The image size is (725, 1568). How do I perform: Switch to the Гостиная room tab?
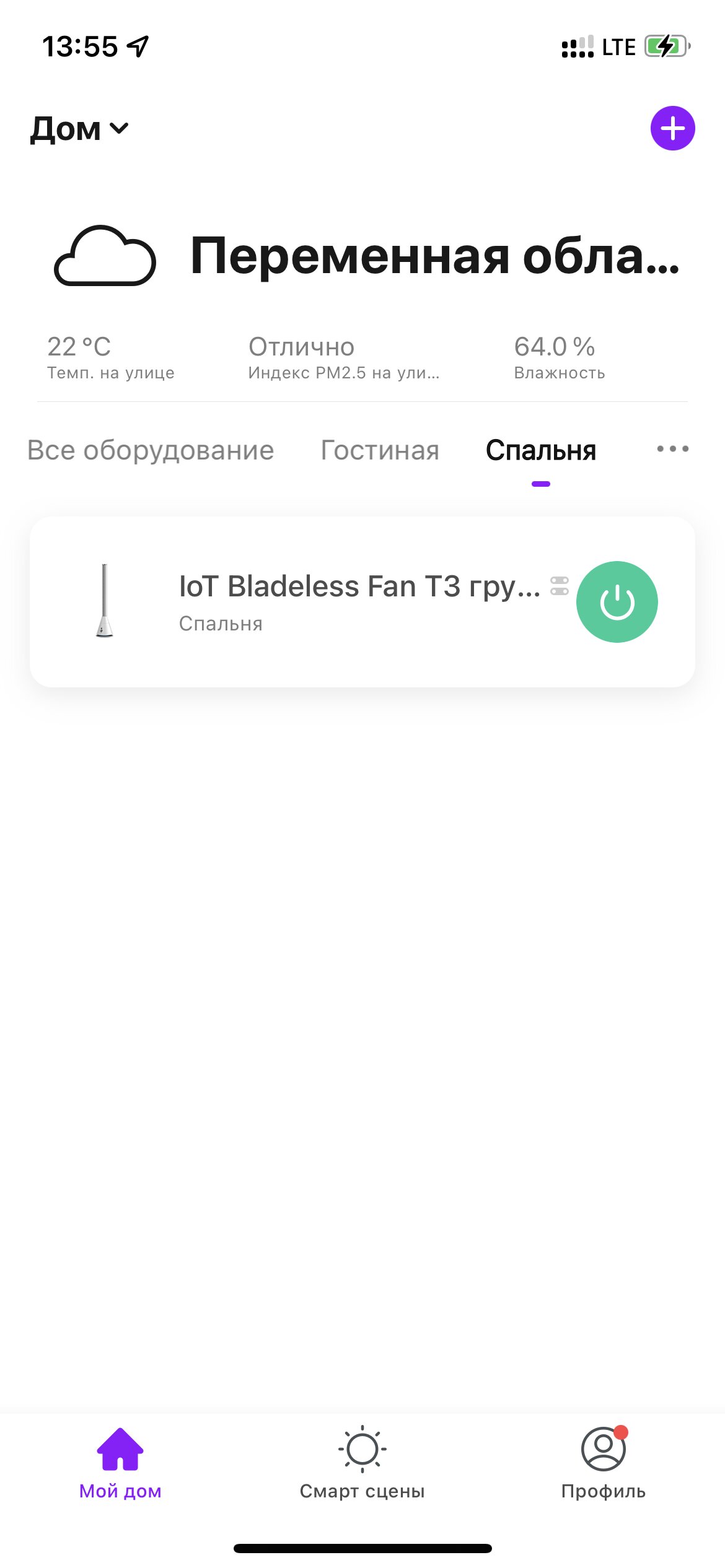point(380,450)
